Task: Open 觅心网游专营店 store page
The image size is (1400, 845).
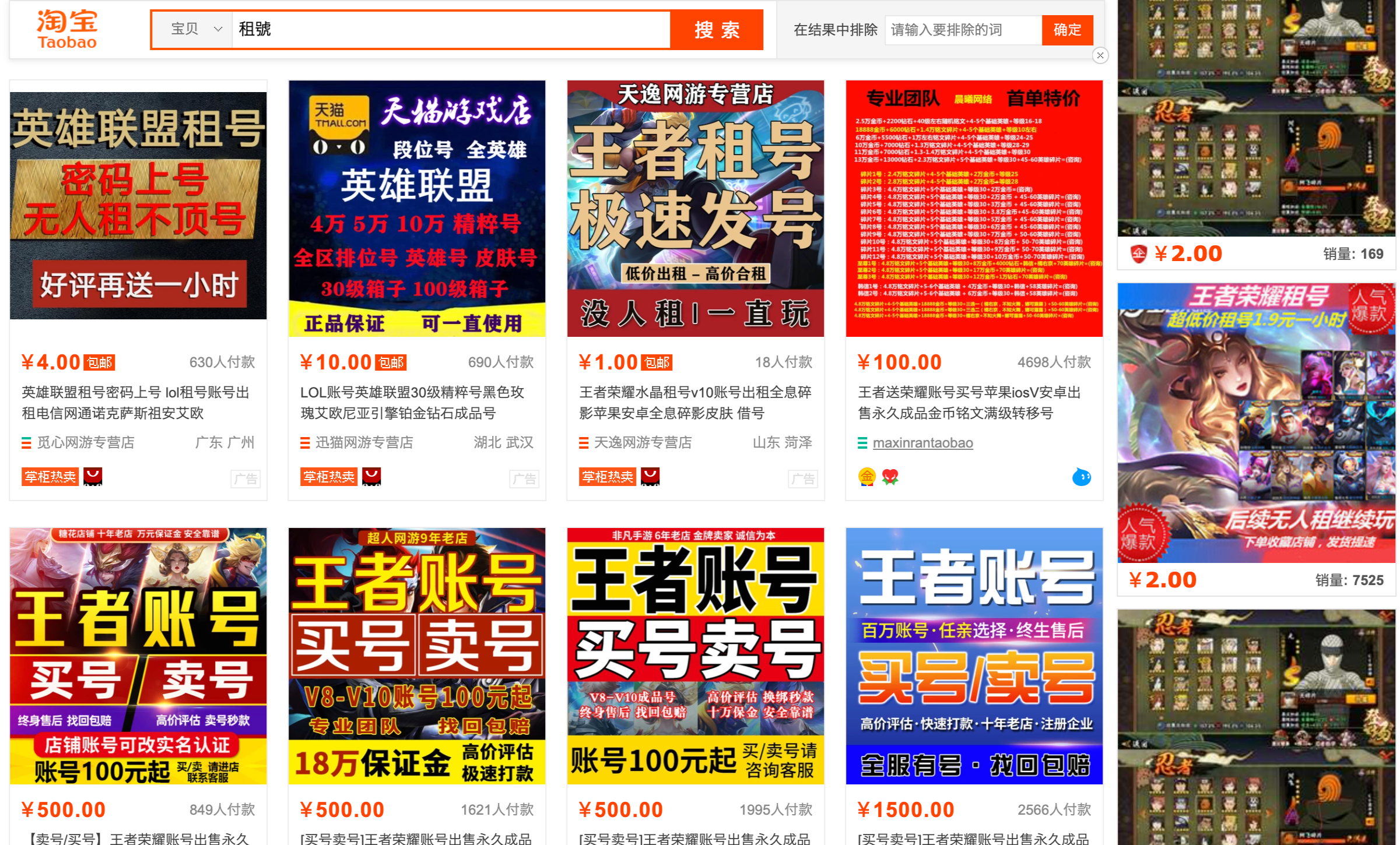Action: click(86, 443)
